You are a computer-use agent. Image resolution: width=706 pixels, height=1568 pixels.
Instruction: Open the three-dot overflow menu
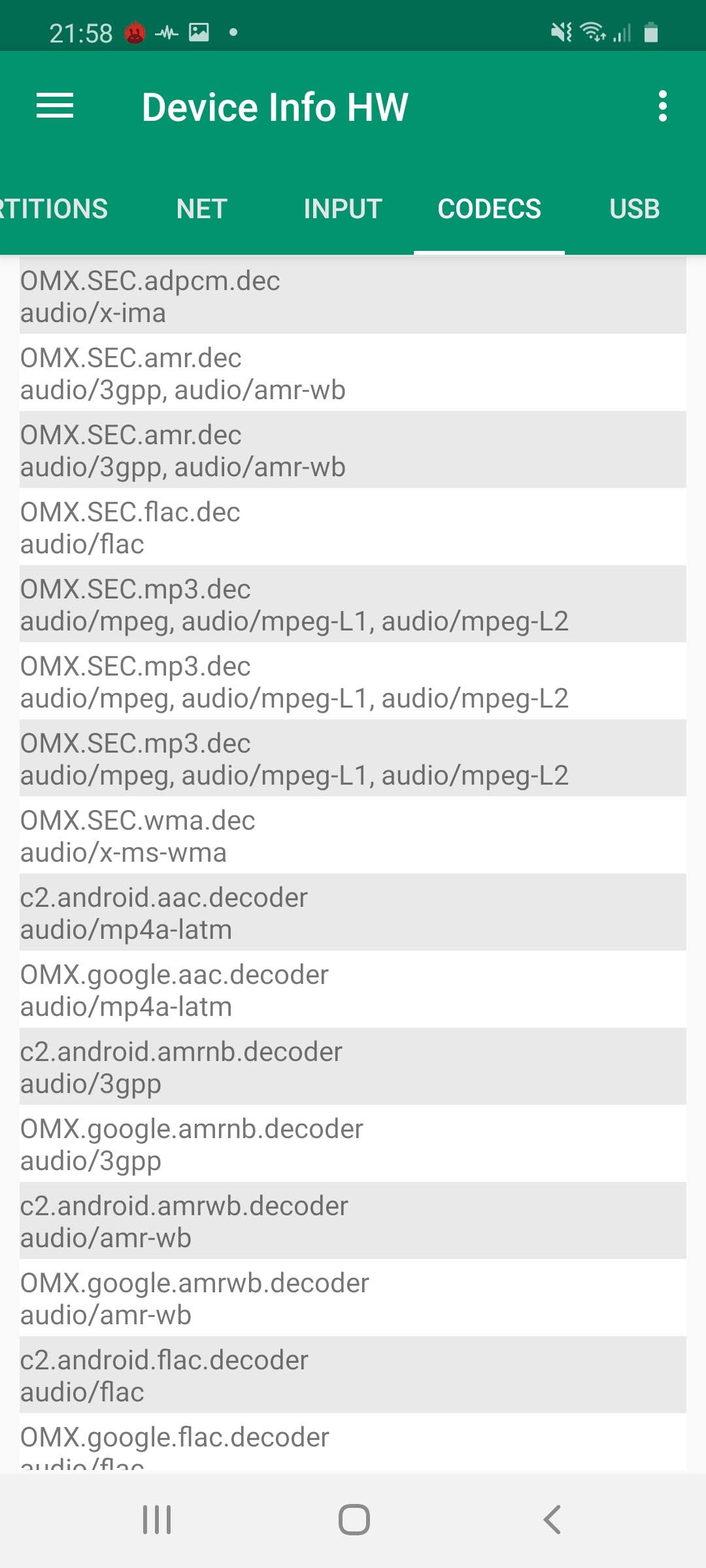(x=662, y=106)
